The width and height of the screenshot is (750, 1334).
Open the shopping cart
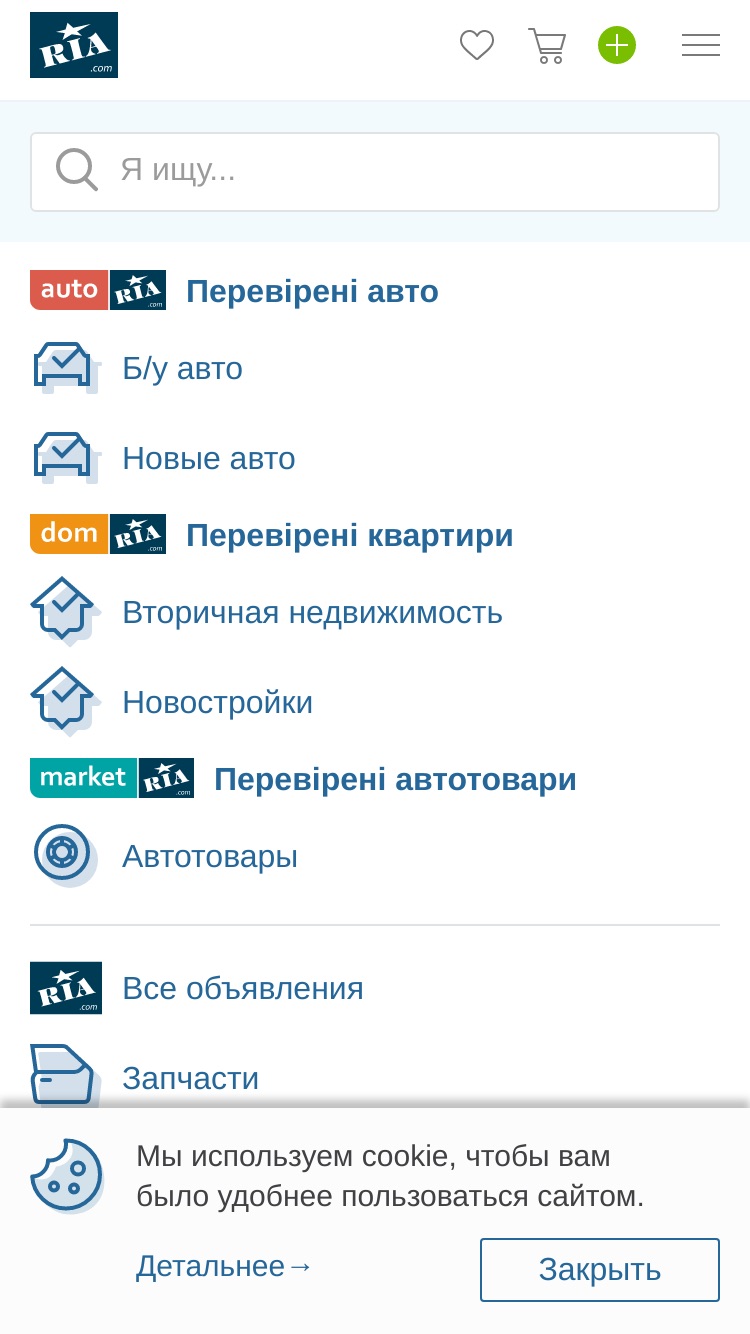click(547, 46)
